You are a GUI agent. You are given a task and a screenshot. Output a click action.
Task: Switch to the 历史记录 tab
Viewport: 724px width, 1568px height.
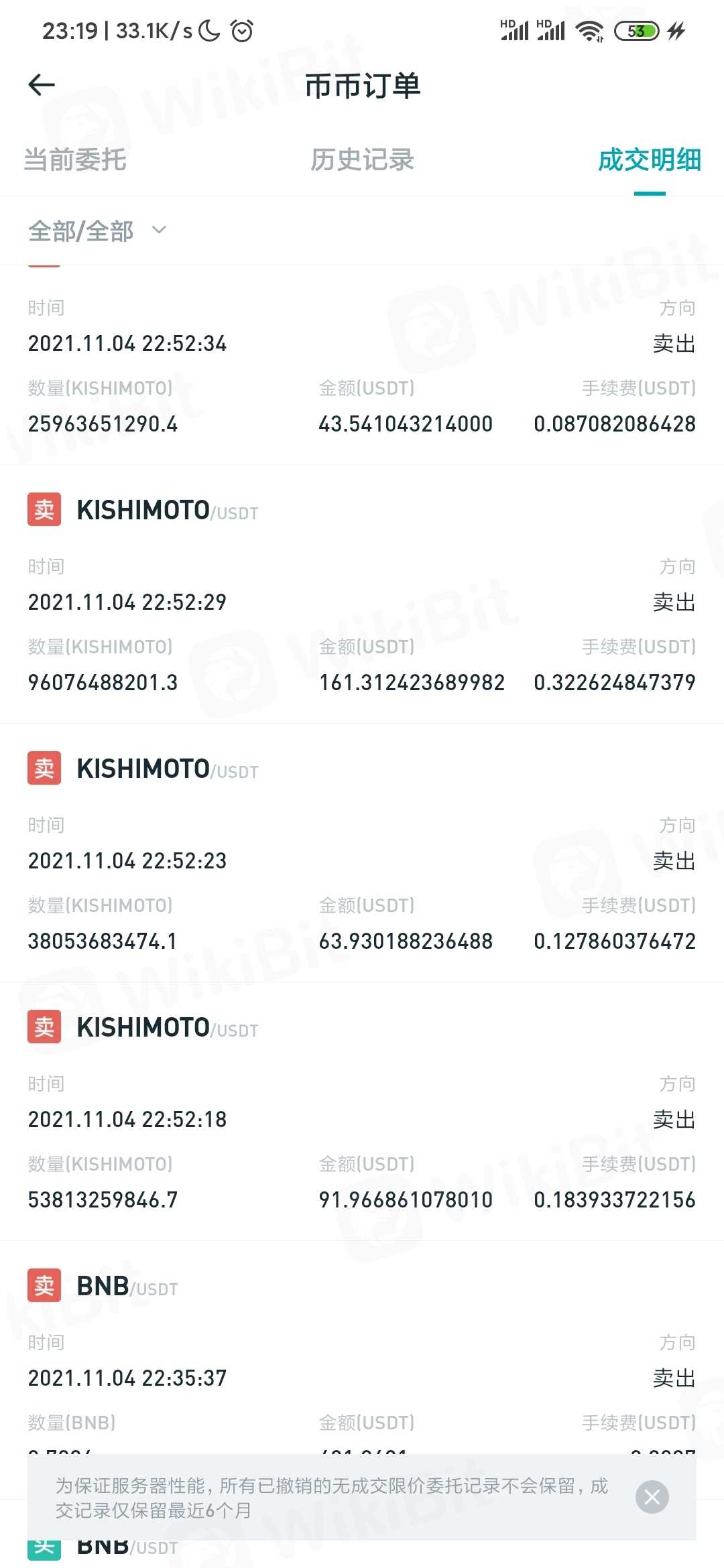click(362, 160)
